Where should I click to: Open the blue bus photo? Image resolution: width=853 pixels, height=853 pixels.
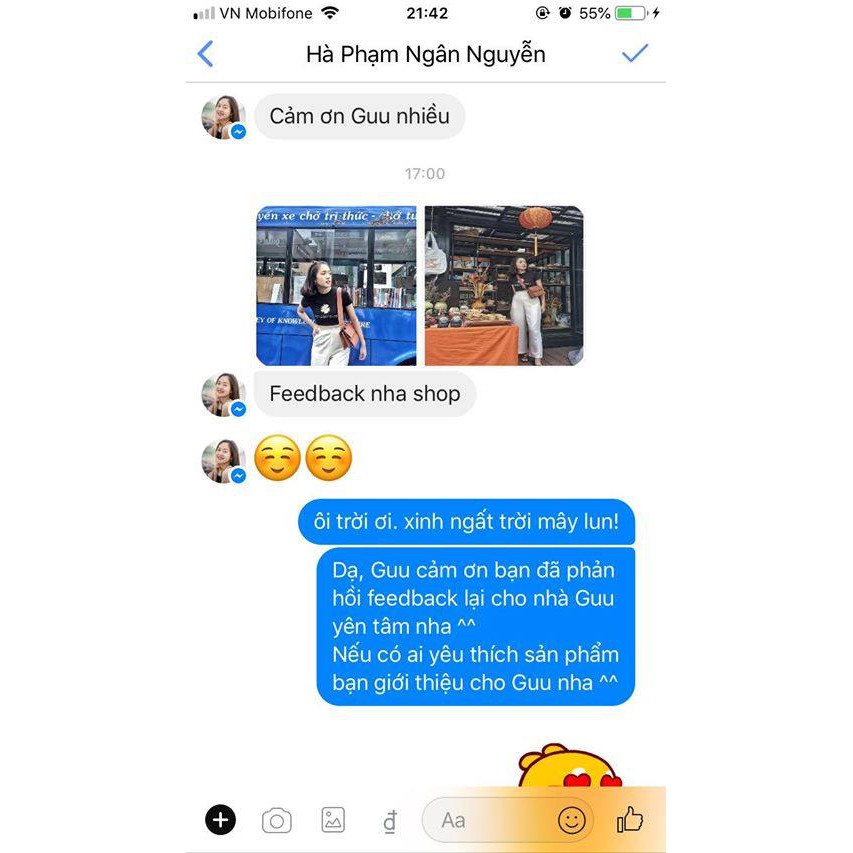point(336,286)
